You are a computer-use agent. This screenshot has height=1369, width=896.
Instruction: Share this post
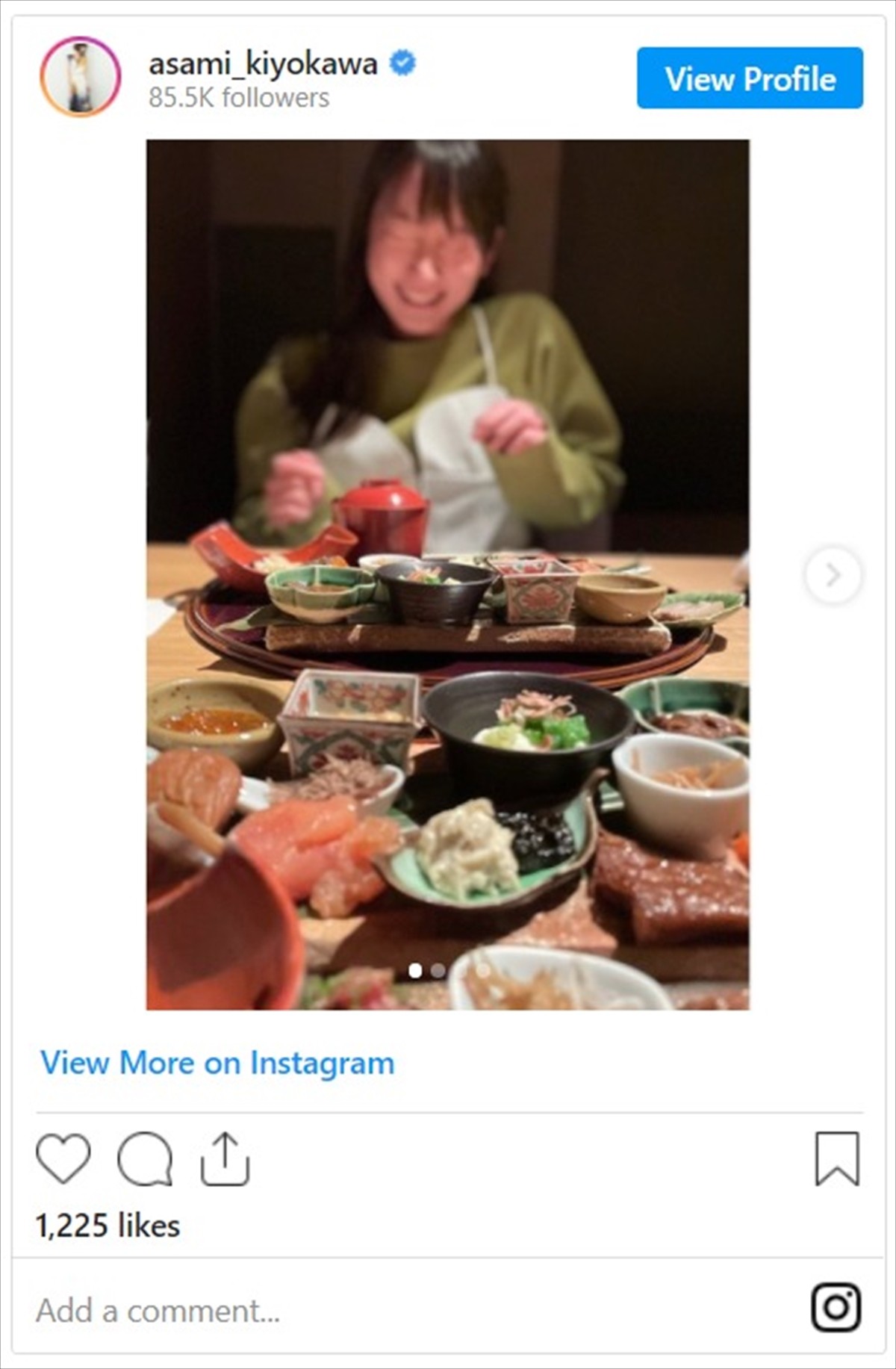[x=225, y=1158]
